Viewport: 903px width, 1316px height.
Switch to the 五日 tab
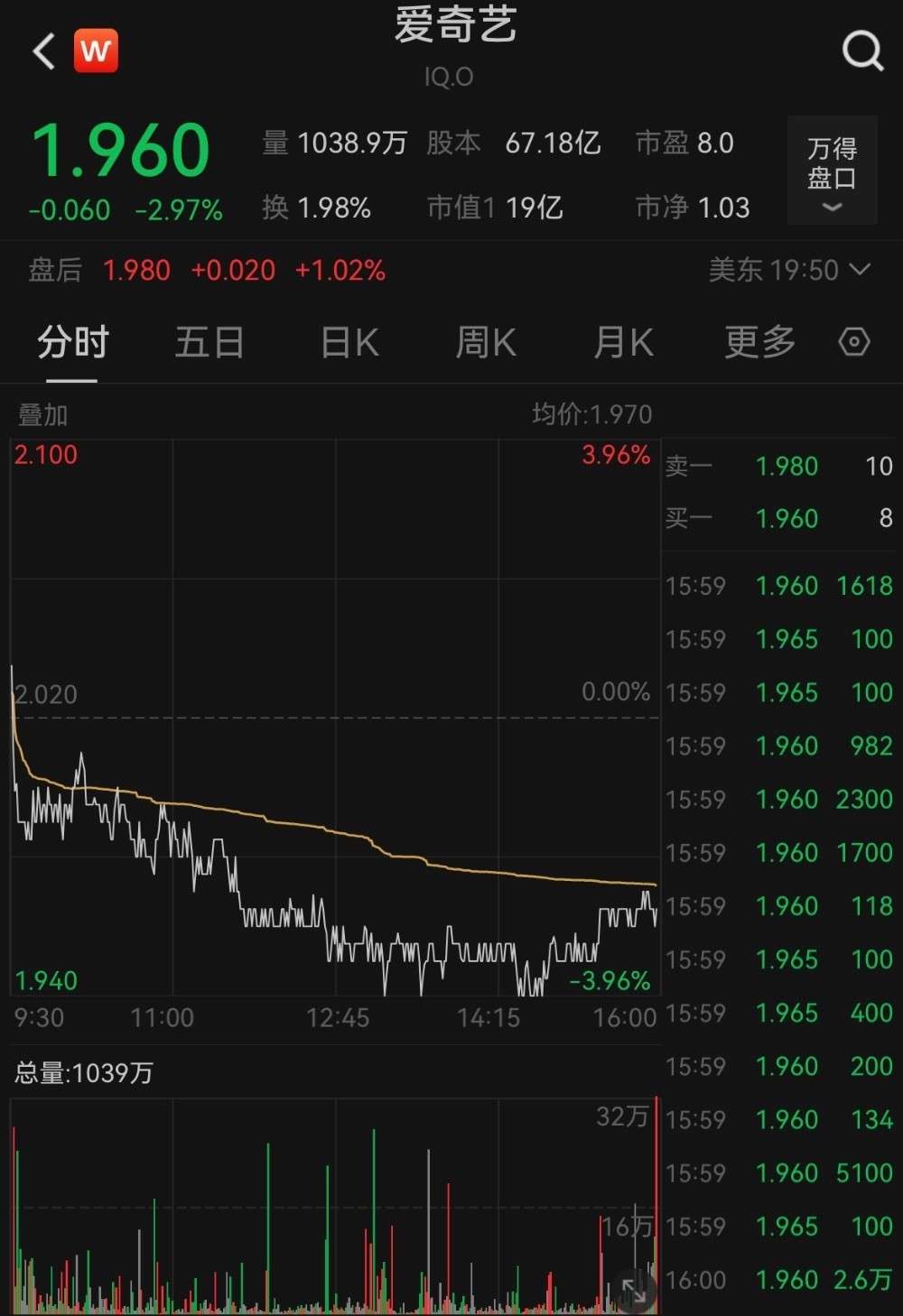coord(209,343)
